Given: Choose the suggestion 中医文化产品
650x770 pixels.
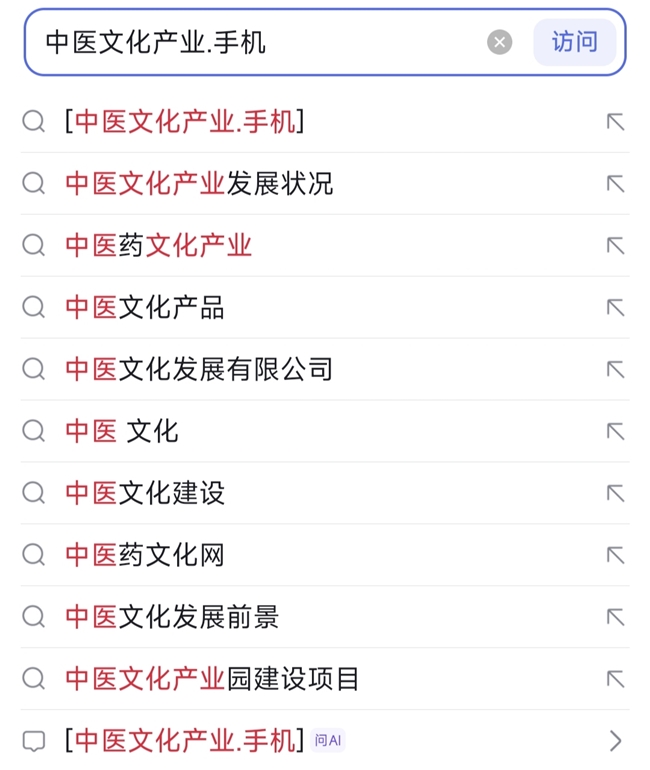Looking at the screenshot, I should pos(145,308).
